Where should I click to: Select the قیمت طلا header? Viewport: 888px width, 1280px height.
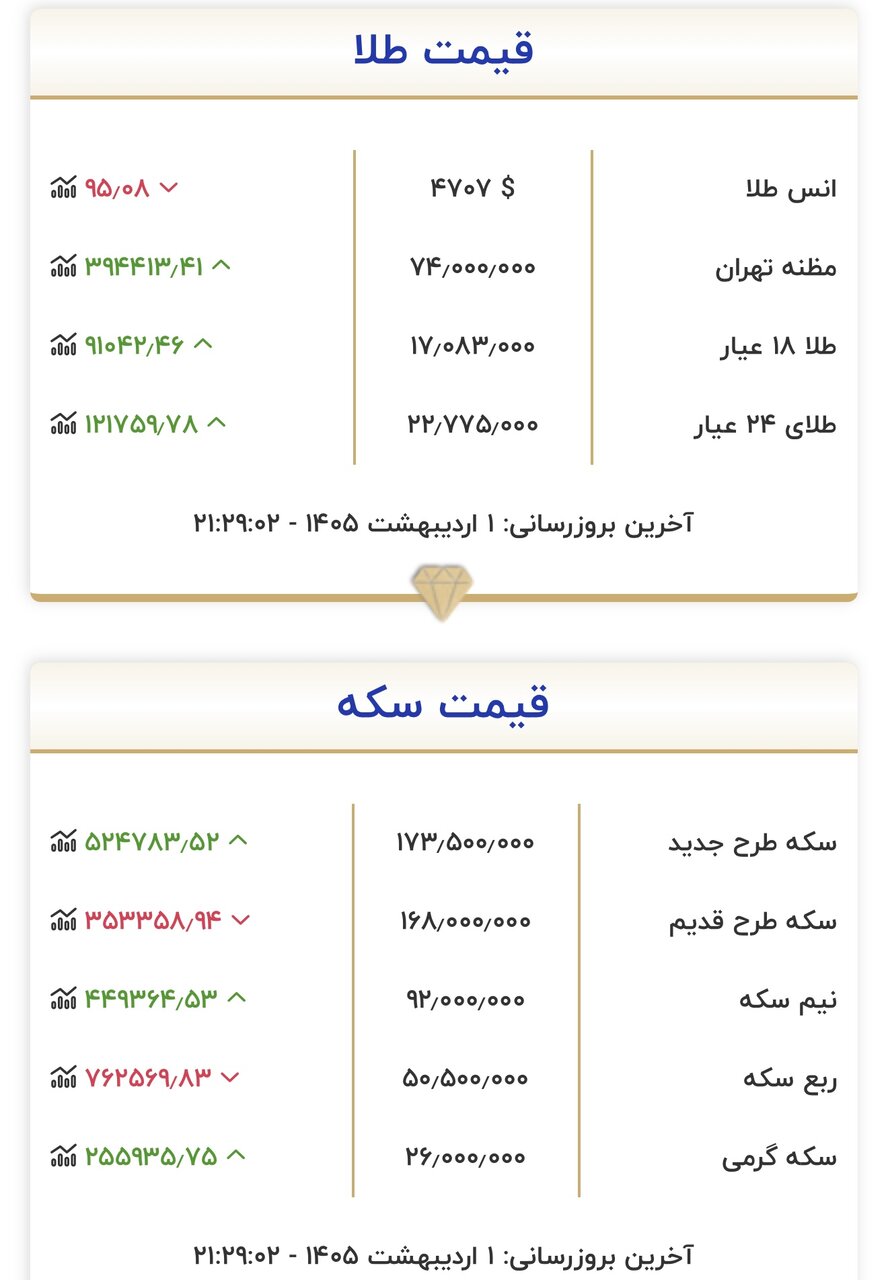444,48
